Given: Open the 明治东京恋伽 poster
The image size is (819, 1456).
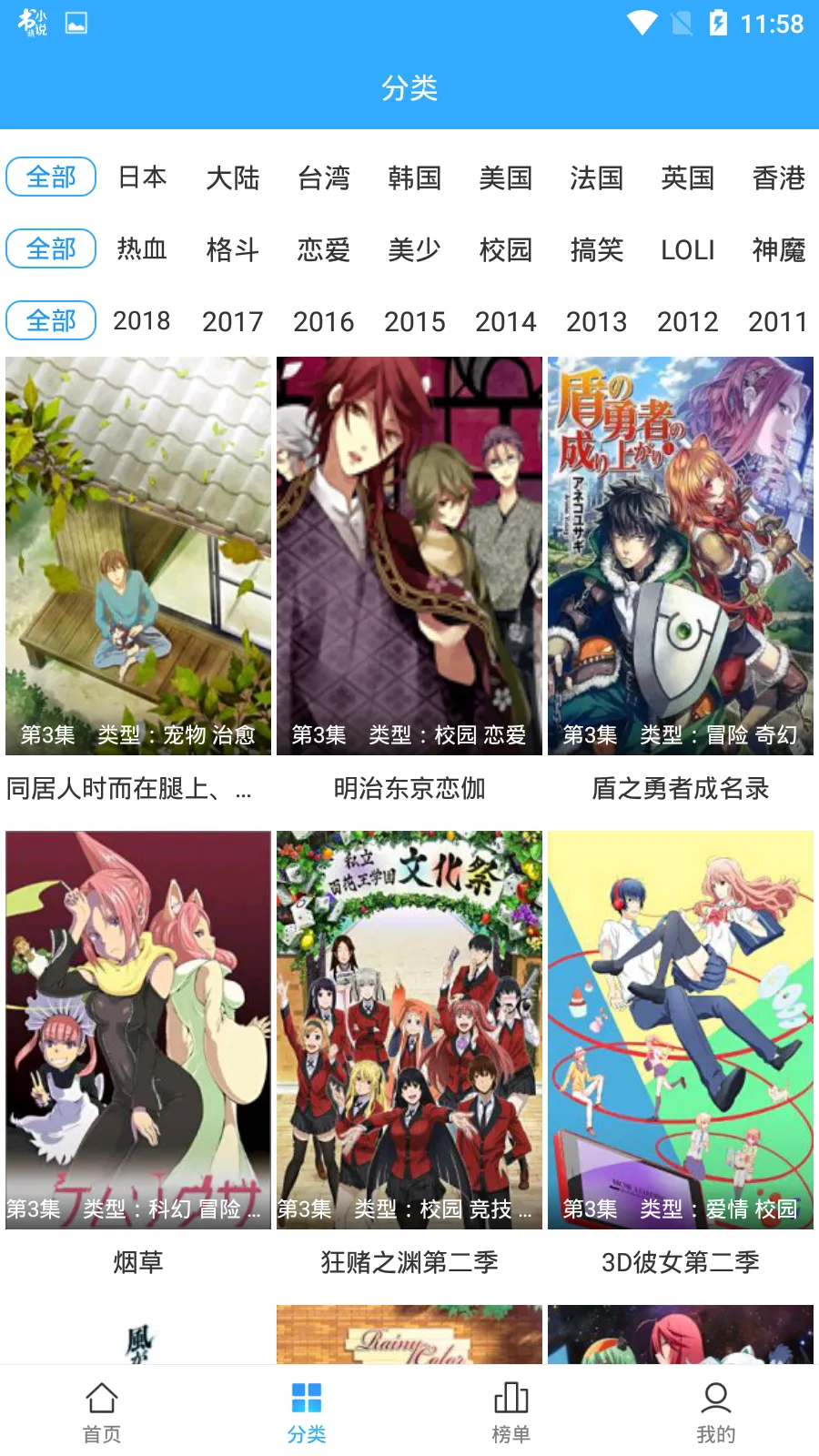Looking at the screenshot, I should 408,555.
